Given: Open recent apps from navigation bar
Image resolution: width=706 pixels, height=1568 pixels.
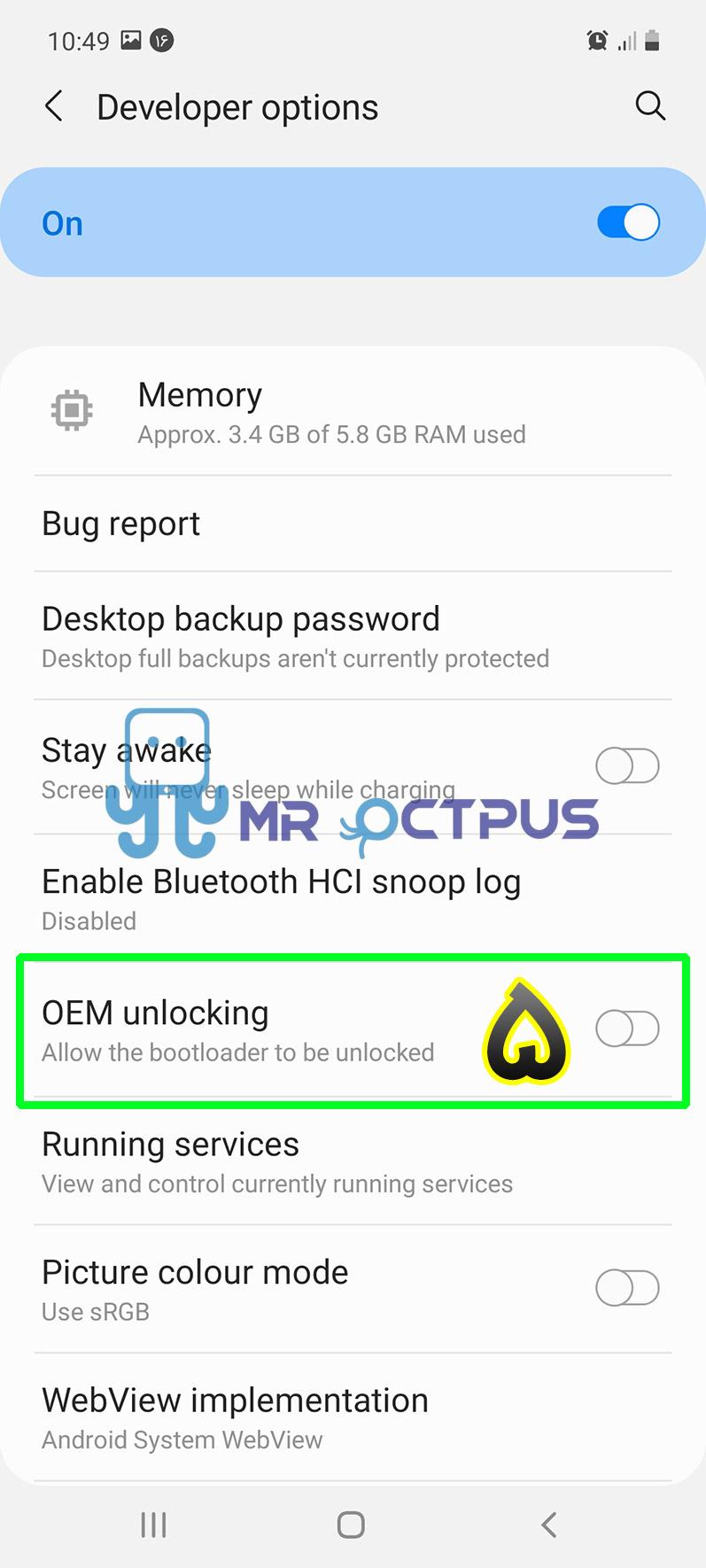Looking at the screenshot, I should click(x=153, y=1525).
